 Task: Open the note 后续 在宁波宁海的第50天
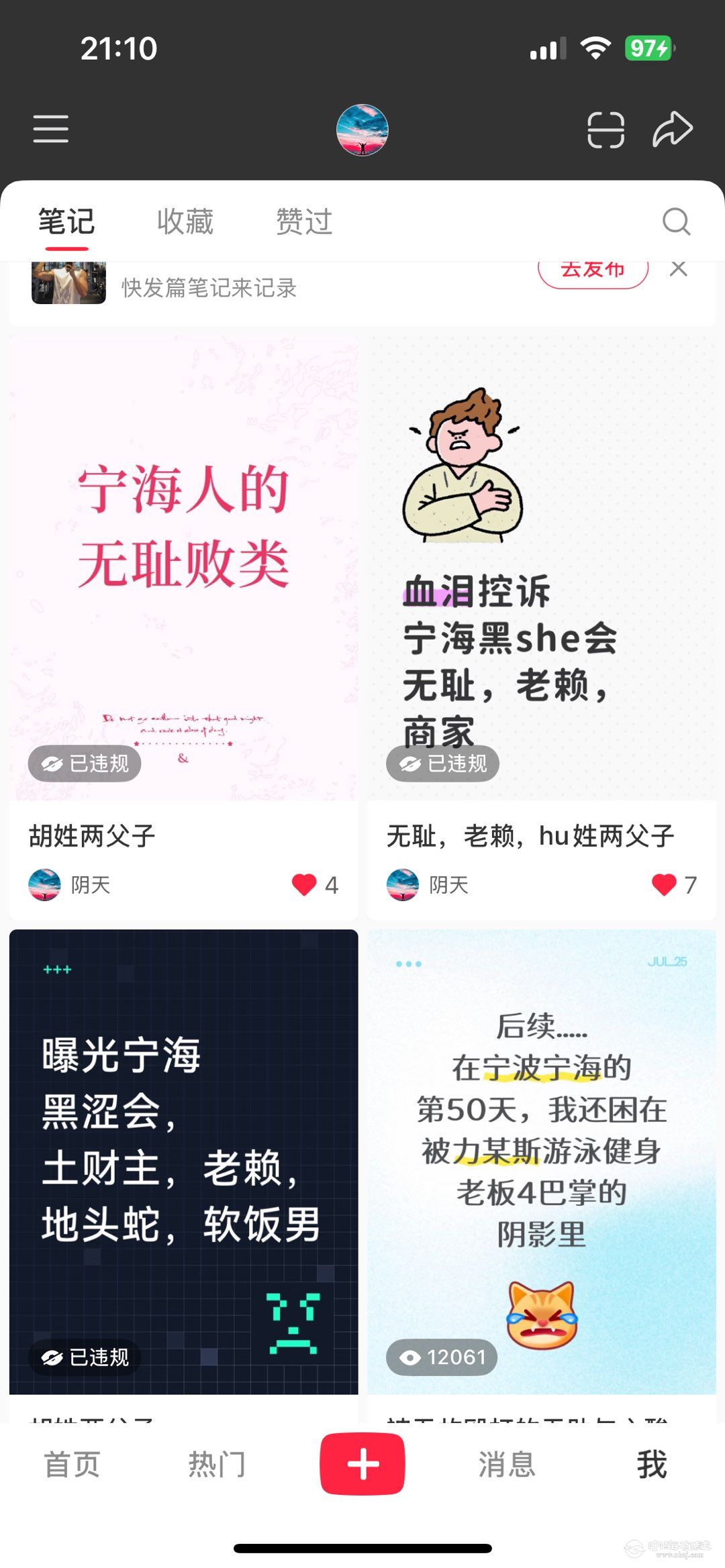coord(541,1161)
